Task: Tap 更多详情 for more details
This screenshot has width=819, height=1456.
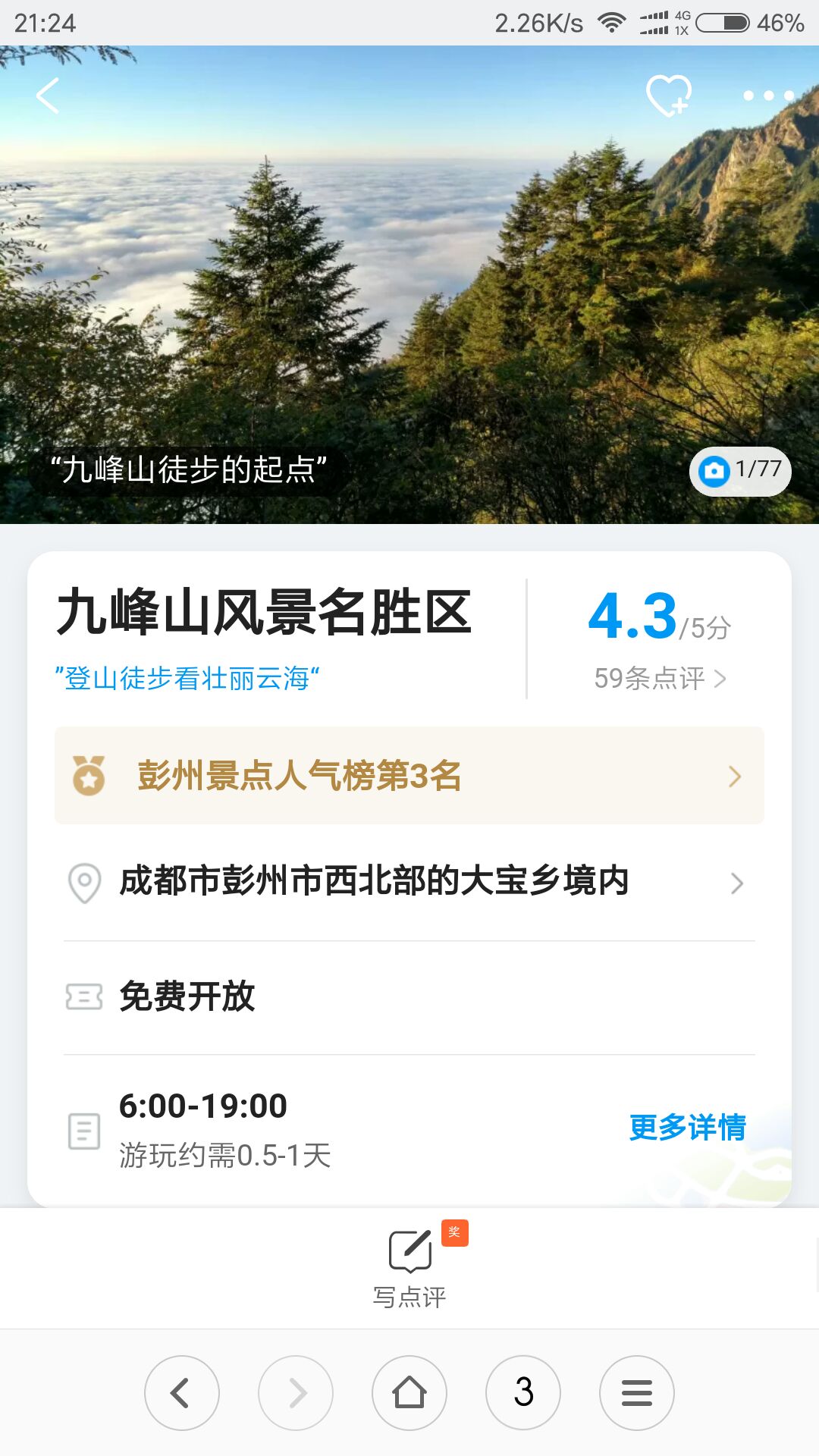Action: [x=687, y=1128]
